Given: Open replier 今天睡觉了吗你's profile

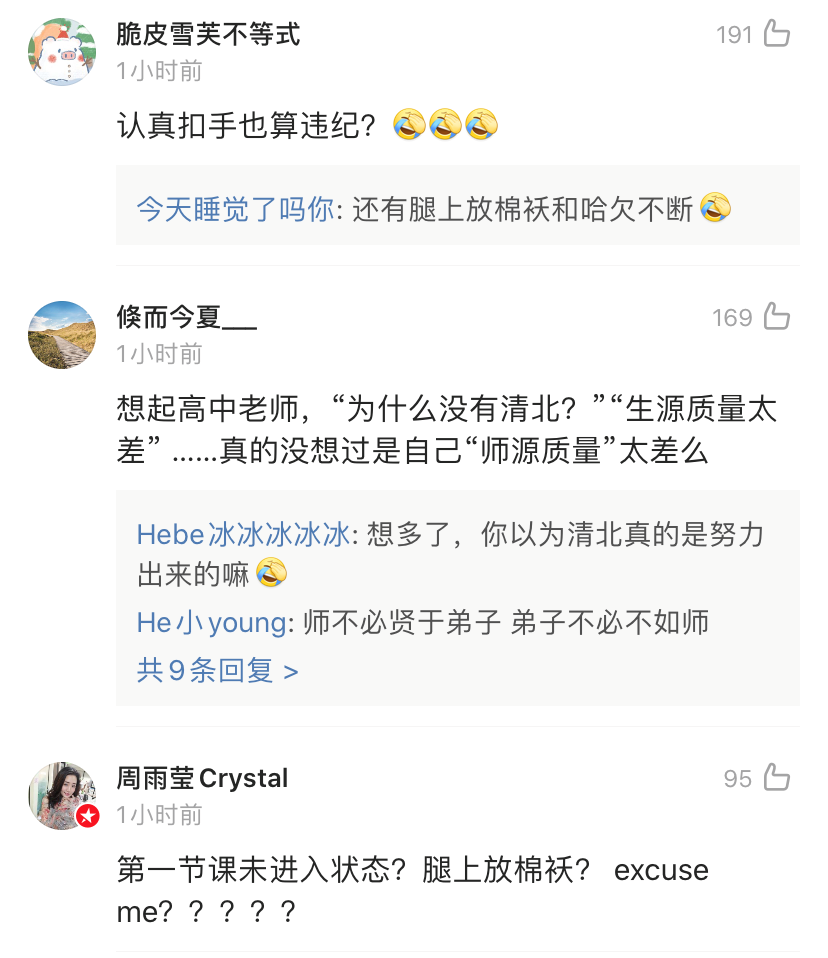Looking at the screenshot, I should (235, 209).
